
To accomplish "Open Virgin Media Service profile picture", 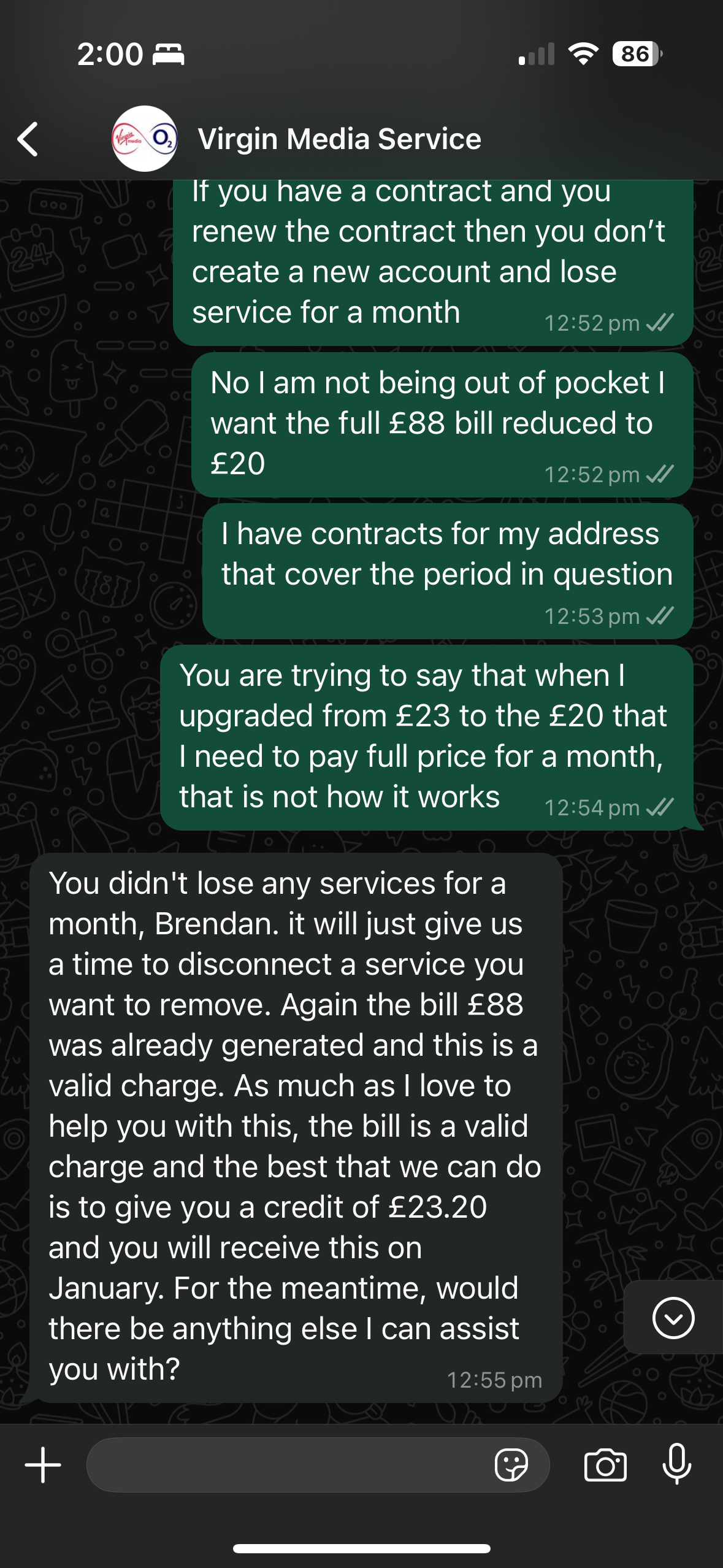I will (x=145, y=139).
